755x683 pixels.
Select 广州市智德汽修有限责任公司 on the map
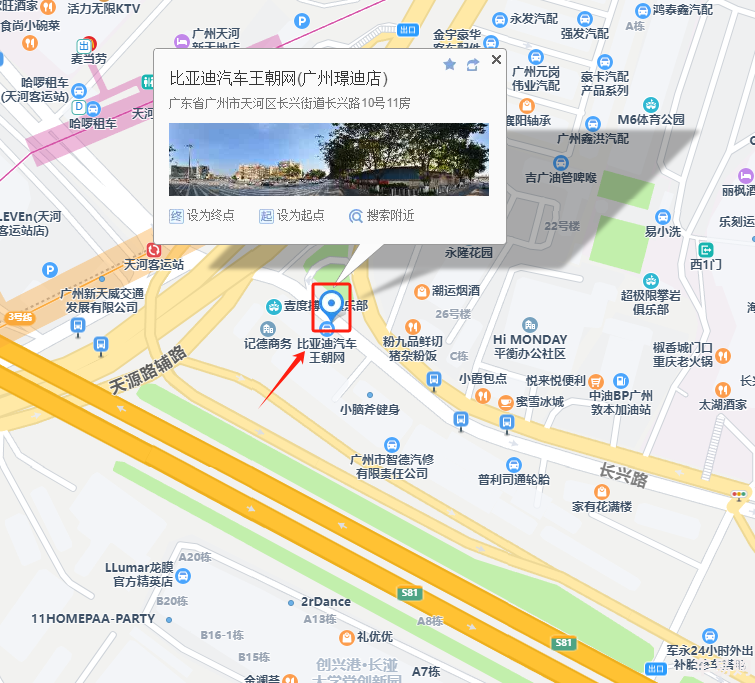pos(391,444)
